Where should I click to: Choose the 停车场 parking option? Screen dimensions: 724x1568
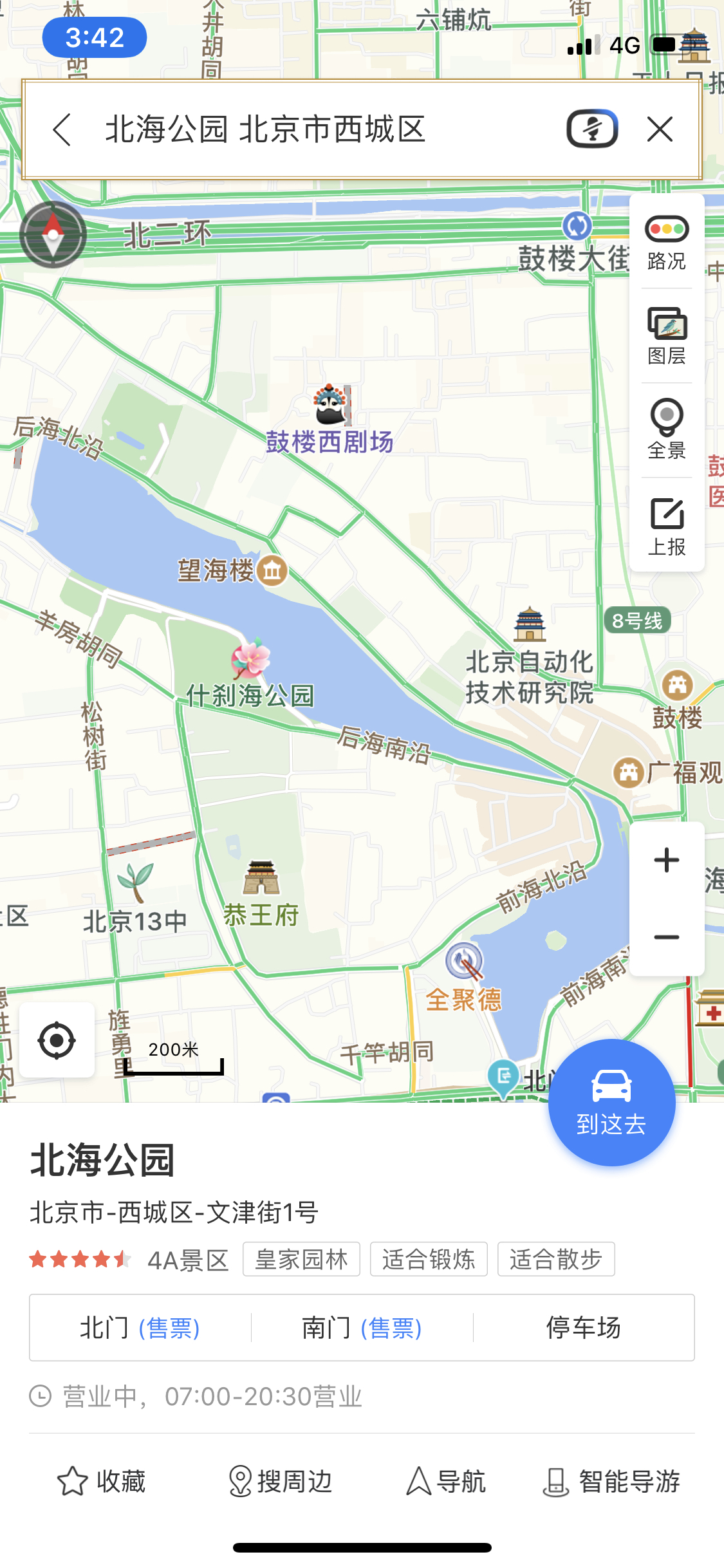tap(583, 1327)
